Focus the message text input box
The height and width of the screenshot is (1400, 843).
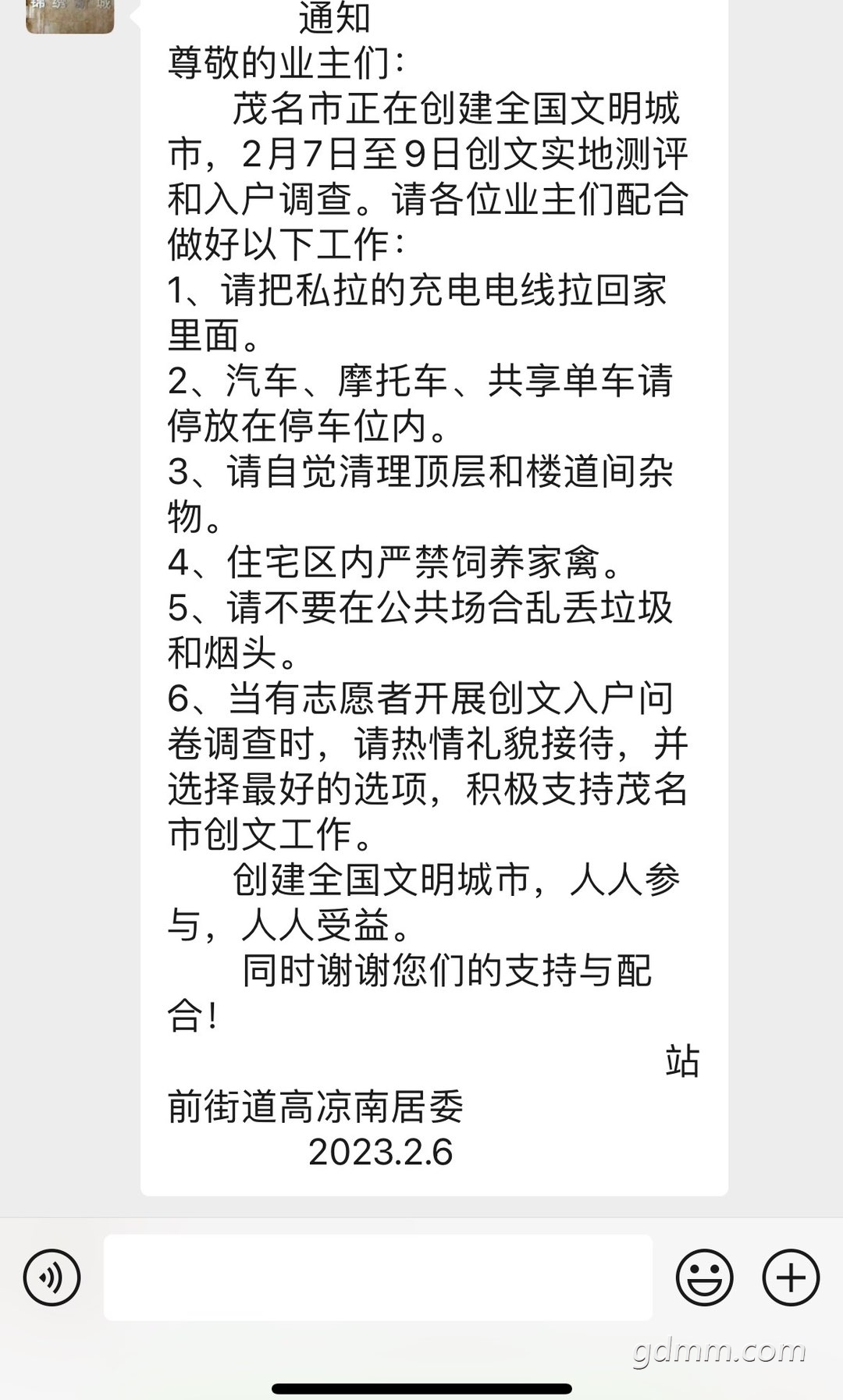378,1277
